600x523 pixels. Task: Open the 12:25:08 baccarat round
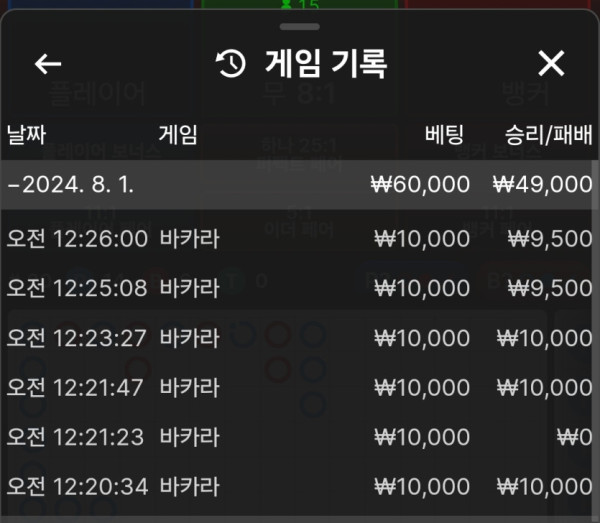click(x=298, y=288)
